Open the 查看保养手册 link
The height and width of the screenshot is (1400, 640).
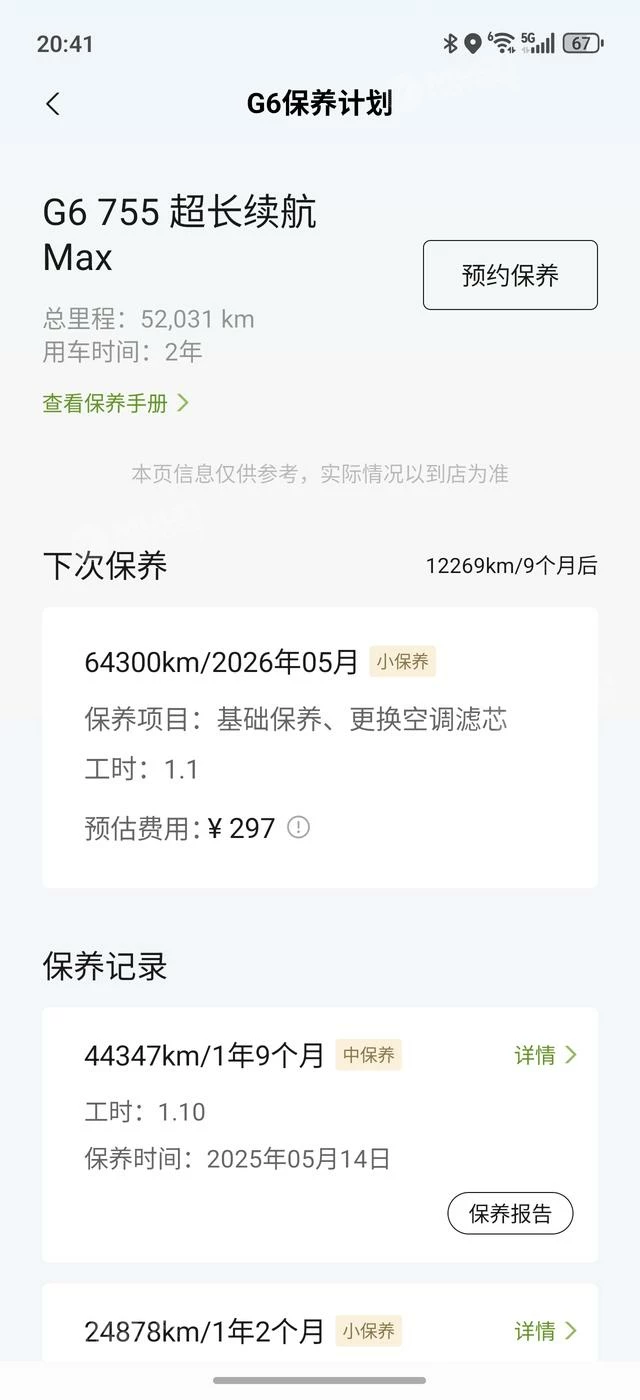point(115,403)
